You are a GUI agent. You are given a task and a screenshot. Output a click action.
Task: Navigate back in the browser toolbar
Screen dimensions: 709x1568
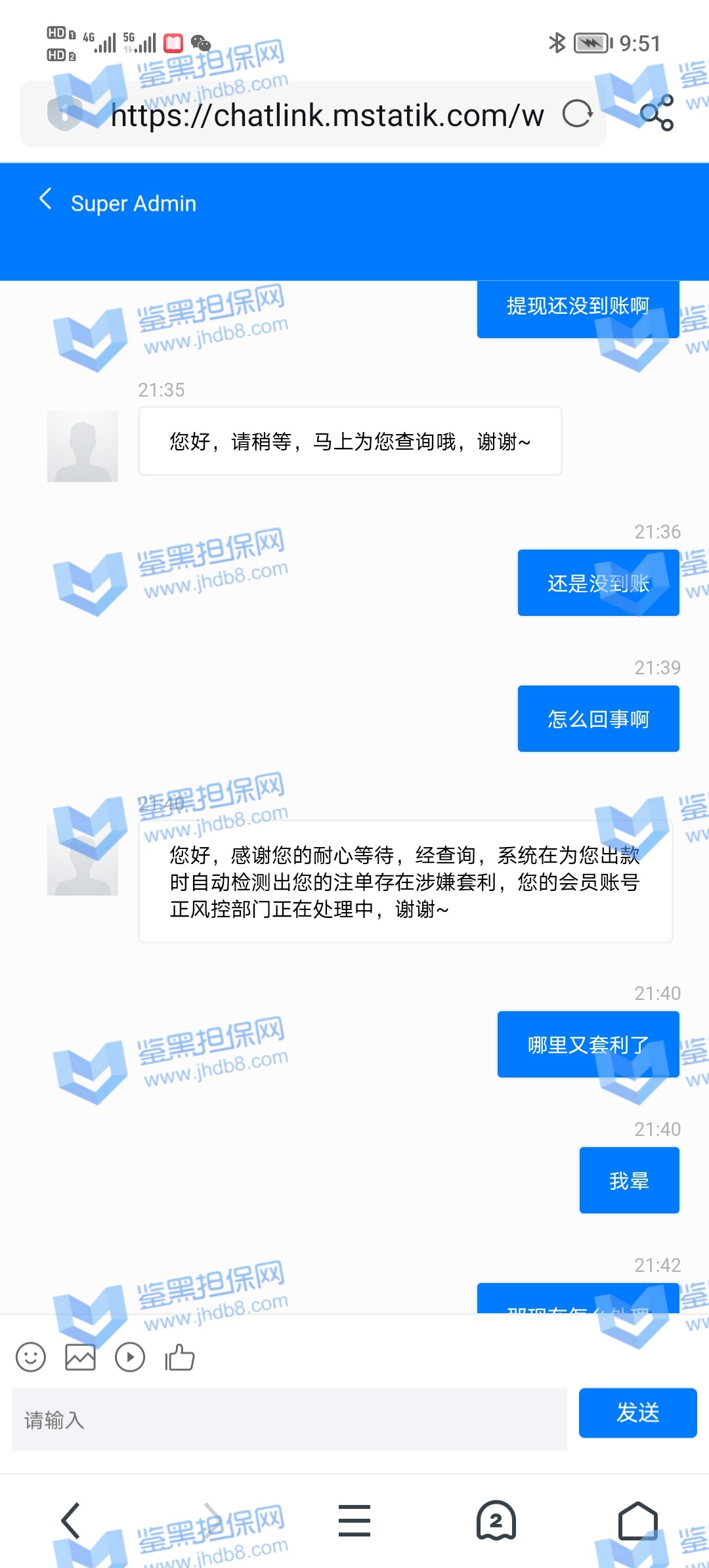tap(70, 1521)
